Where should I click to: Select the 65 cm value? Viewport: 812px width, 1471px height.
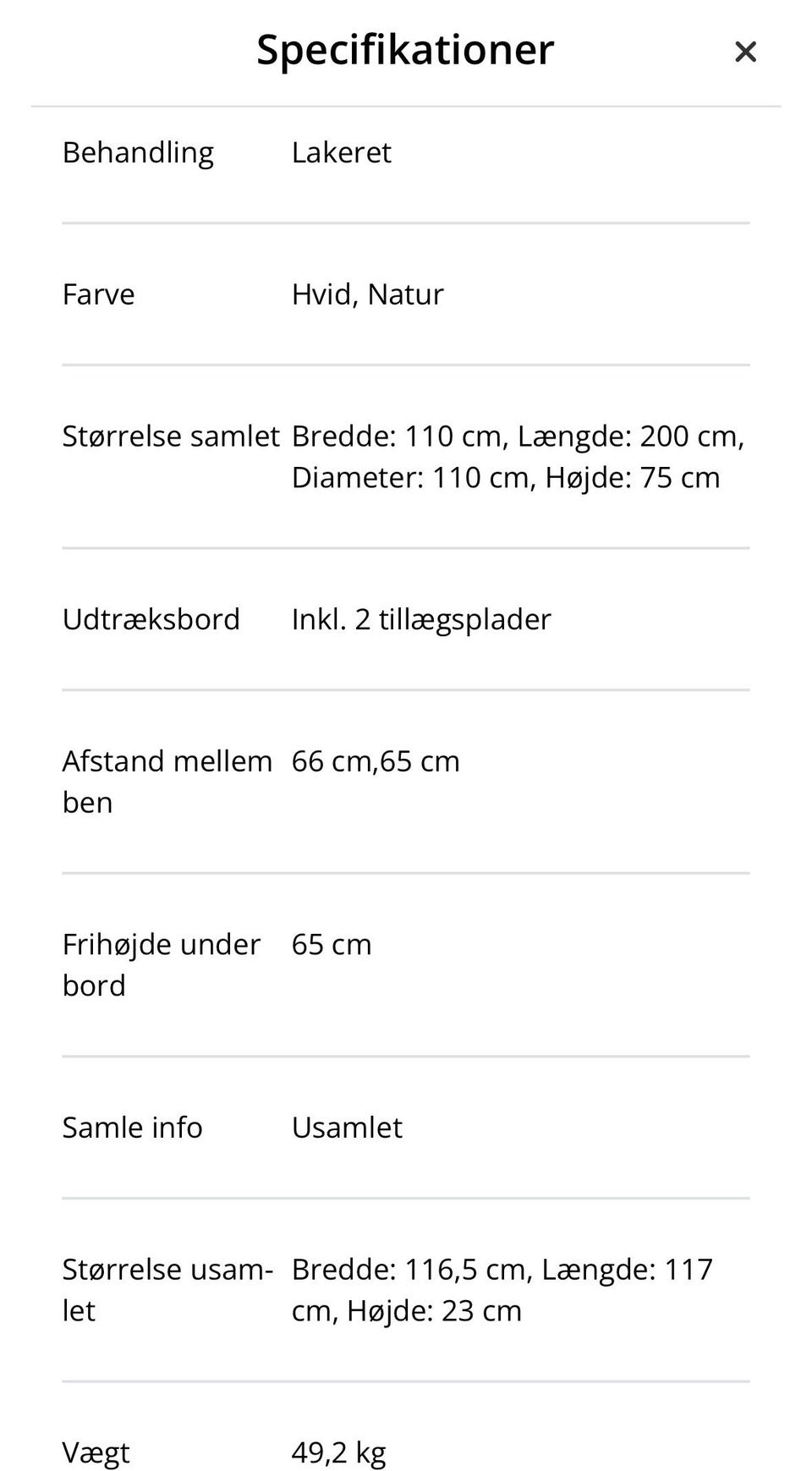331,945
